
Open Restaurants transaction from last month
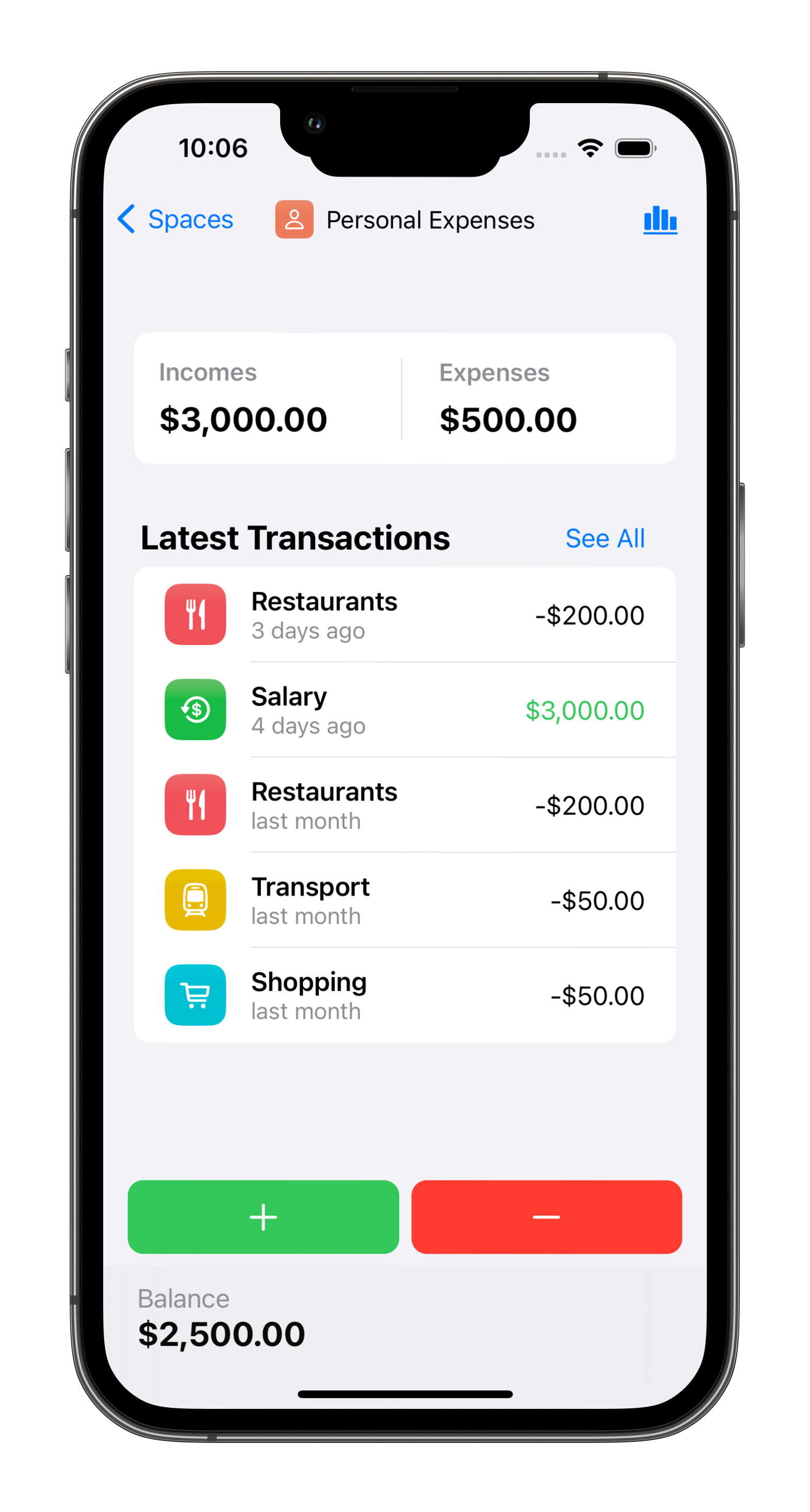tap(404, 806)
